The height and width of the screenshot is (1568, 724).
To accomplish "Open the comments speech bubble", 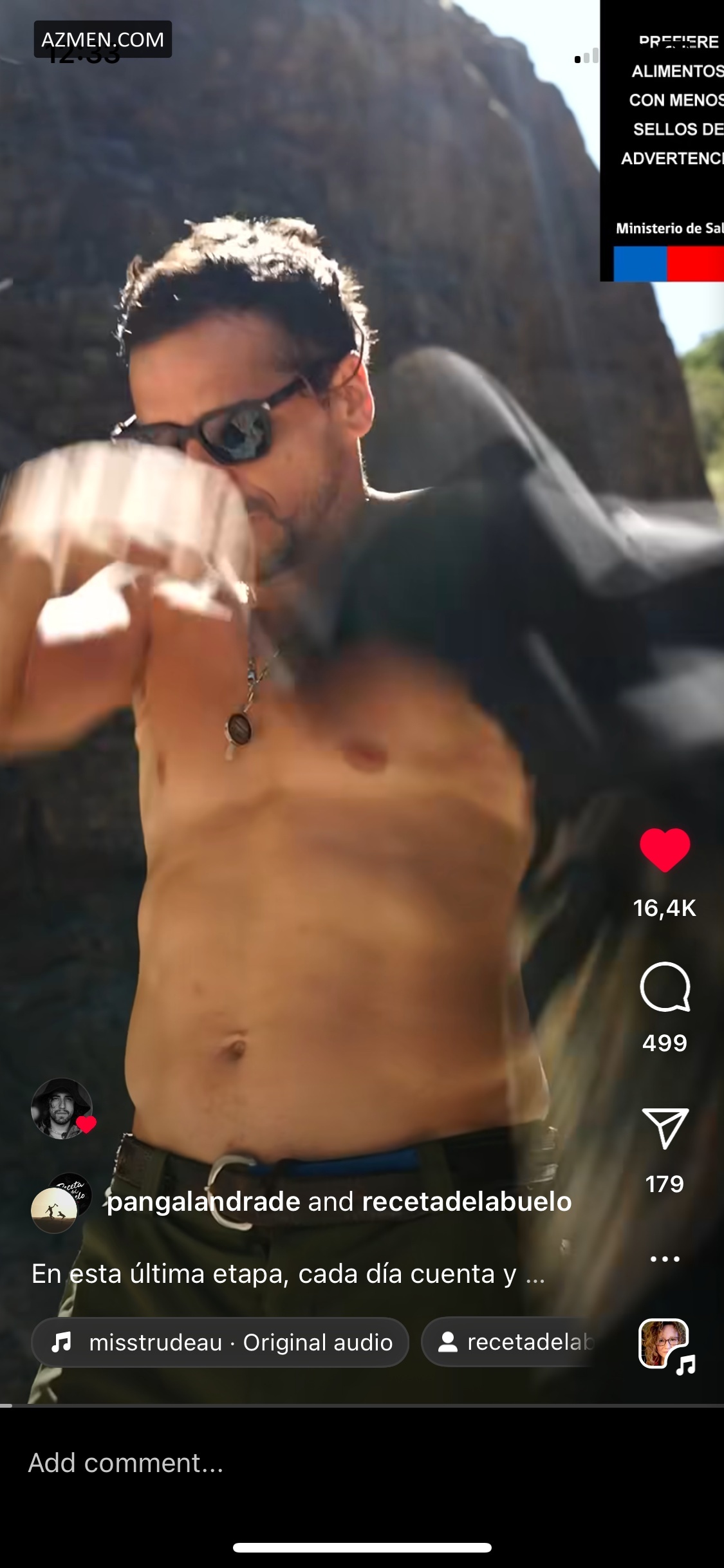I will click(x=664, y=987).
